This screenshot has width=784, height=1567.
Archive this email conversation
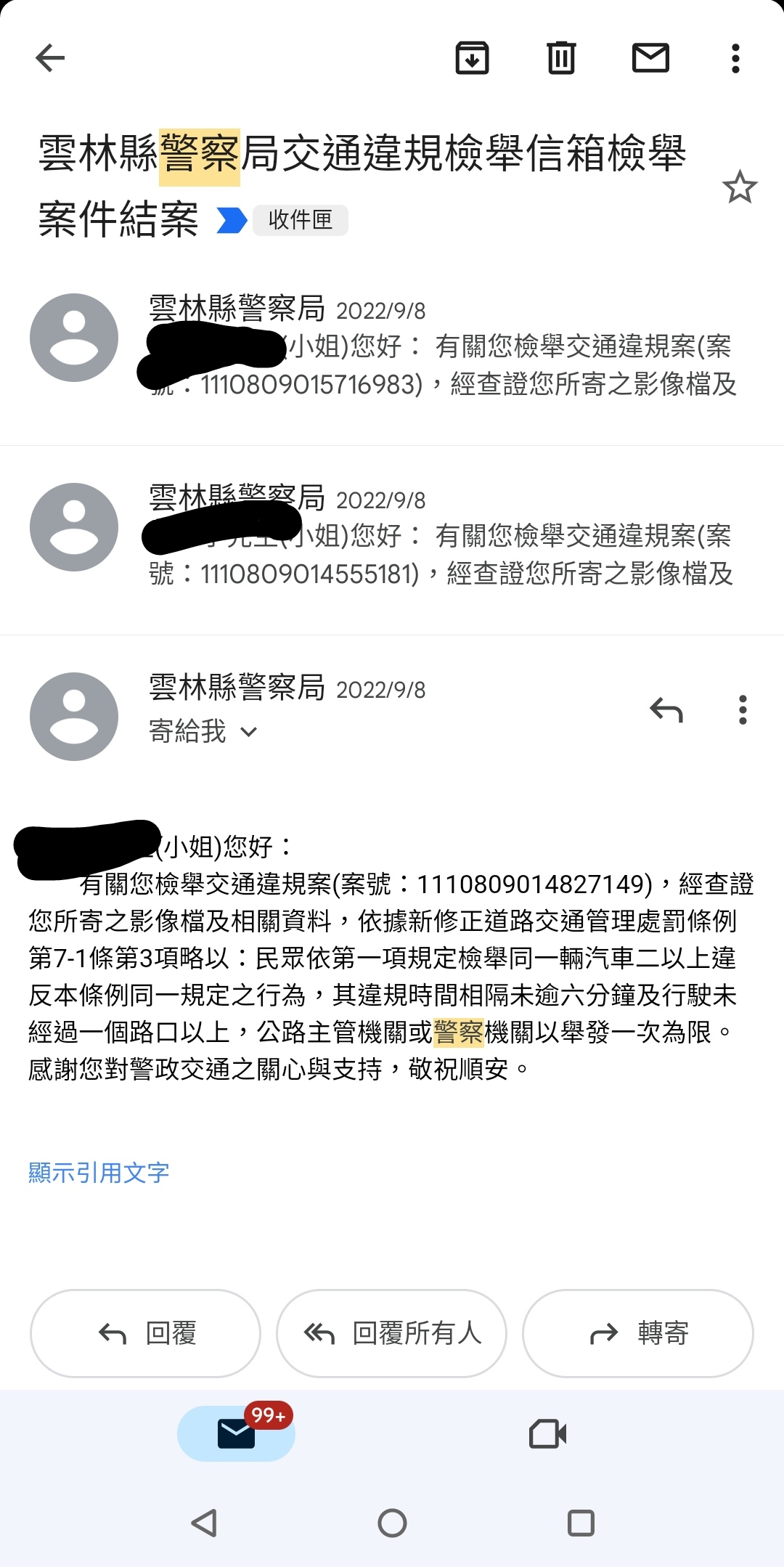tap(472, 58)
